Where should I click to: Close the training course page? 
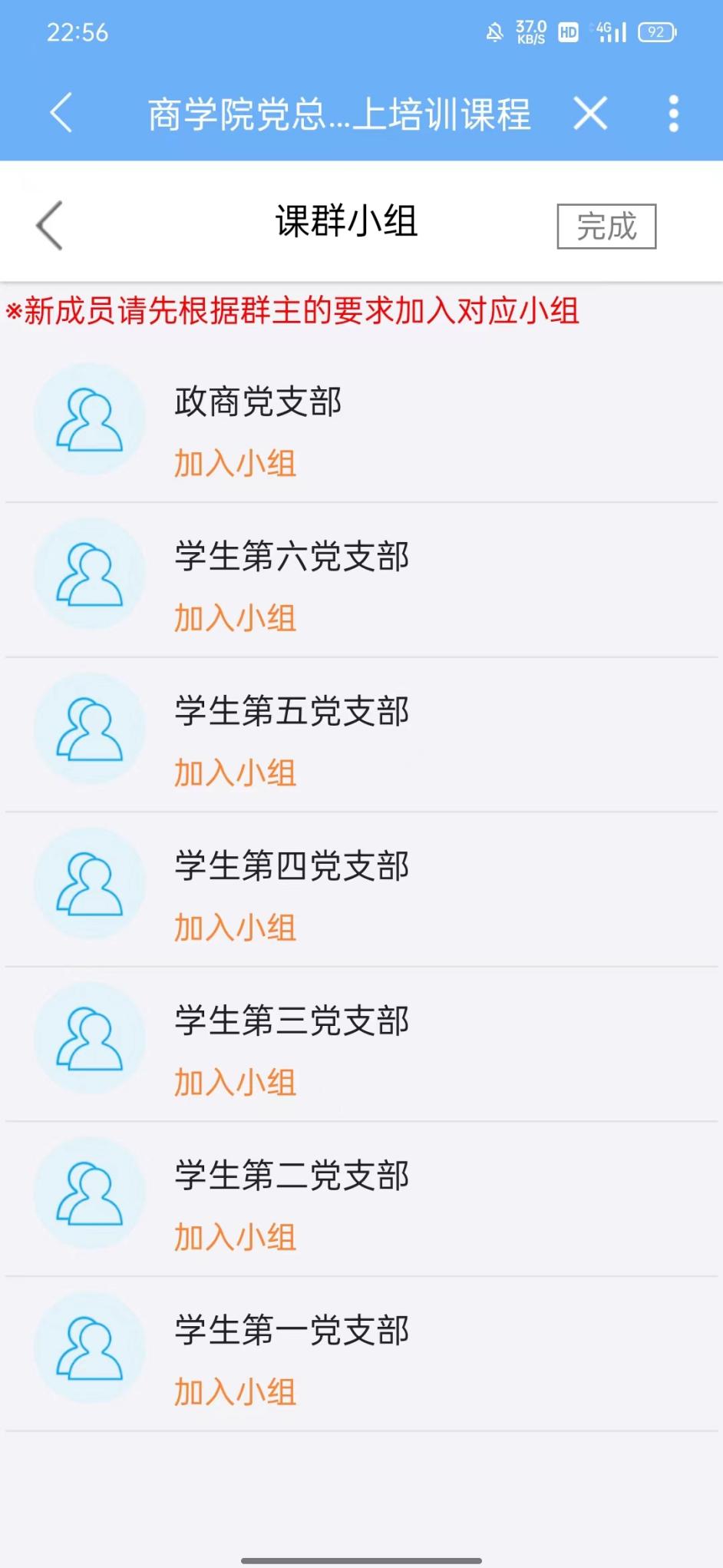[590, 114]
